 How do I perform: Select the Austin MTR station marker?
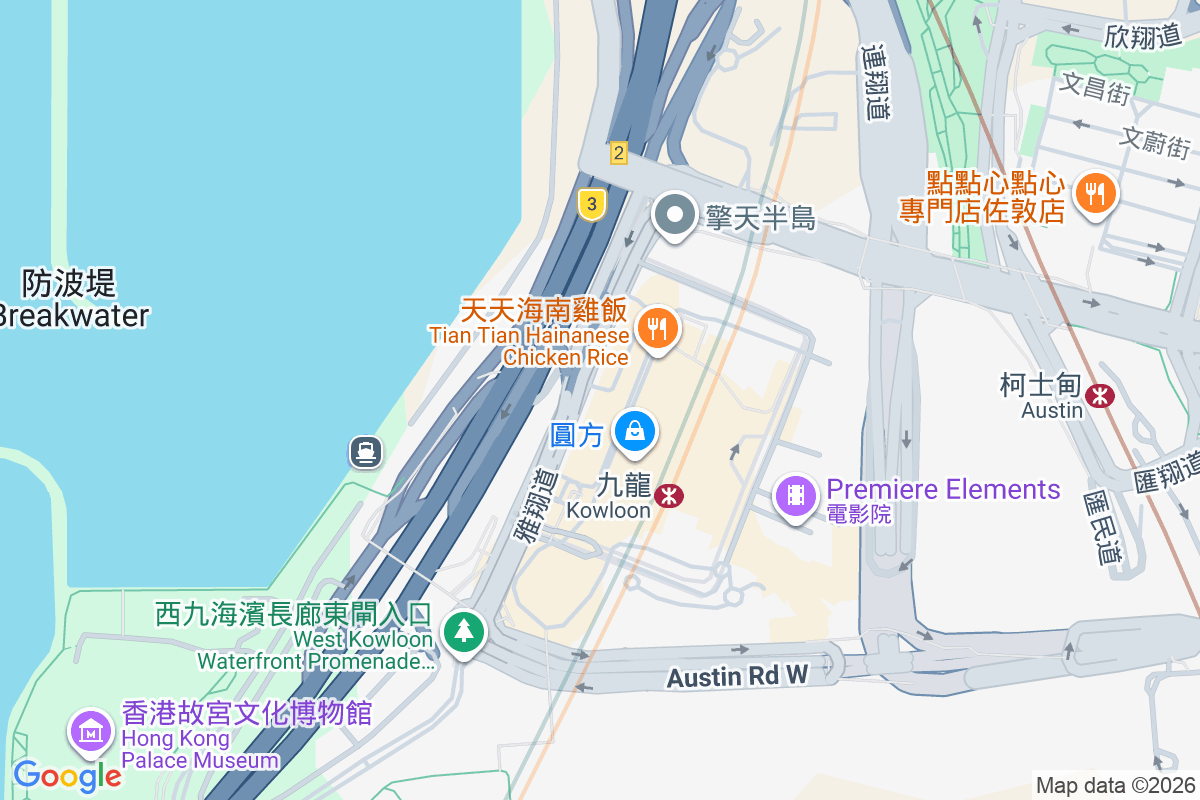click(1101, 395)
